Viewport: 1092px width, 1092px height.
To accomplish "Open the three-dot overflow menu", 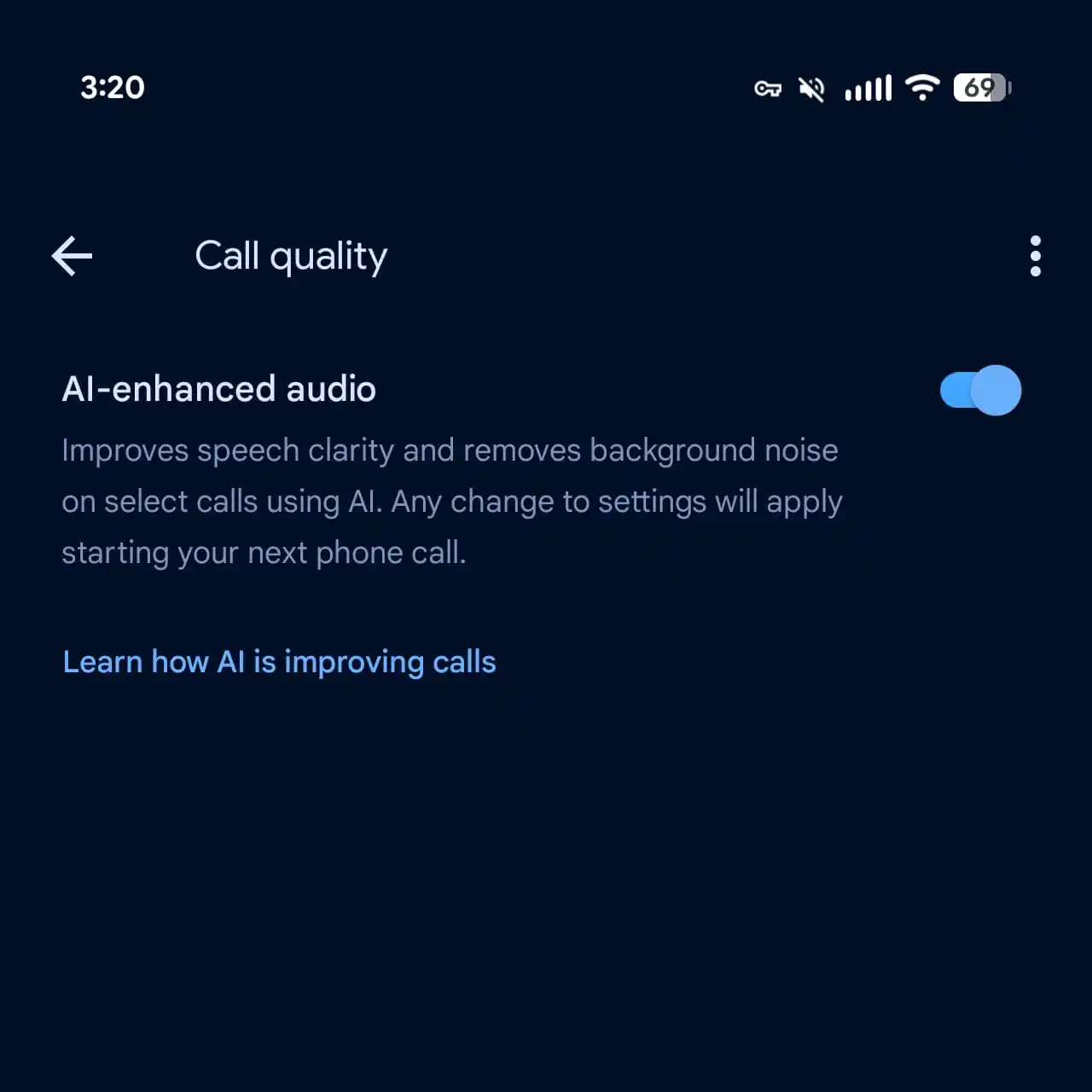I will (x=1035, y=256).
